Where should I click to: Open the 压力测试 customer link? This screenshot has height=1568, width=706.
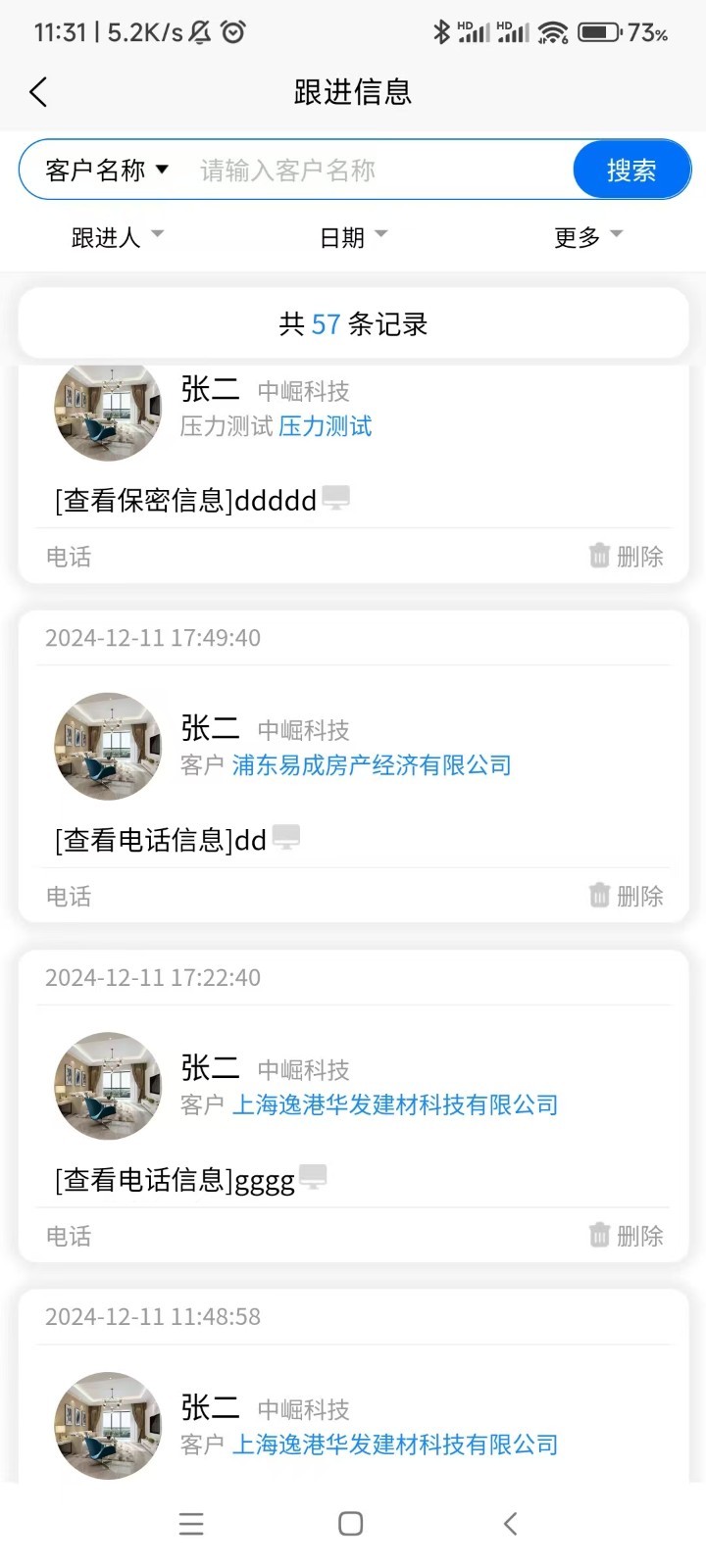tap(325, 426)
